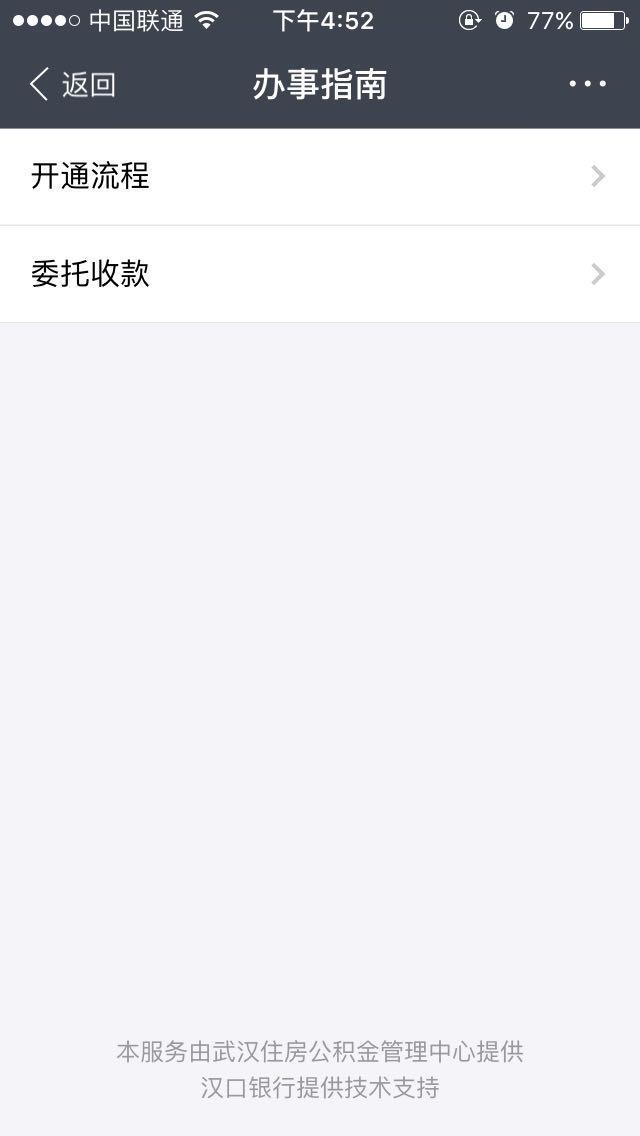
Task: Go back using the 返回 button
Action: [72, 84]
